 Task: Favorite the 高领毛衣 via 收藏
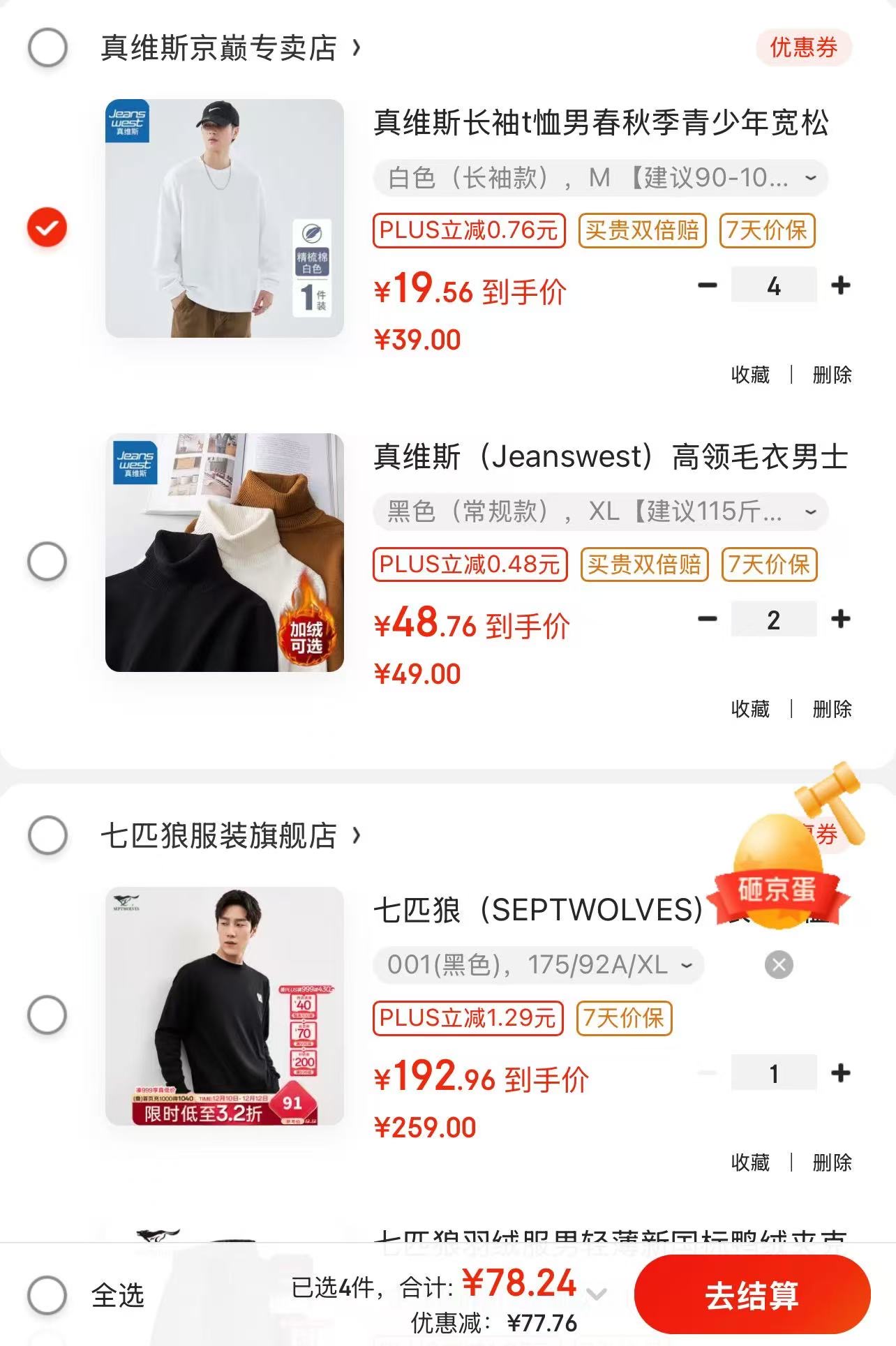[750, 710]
